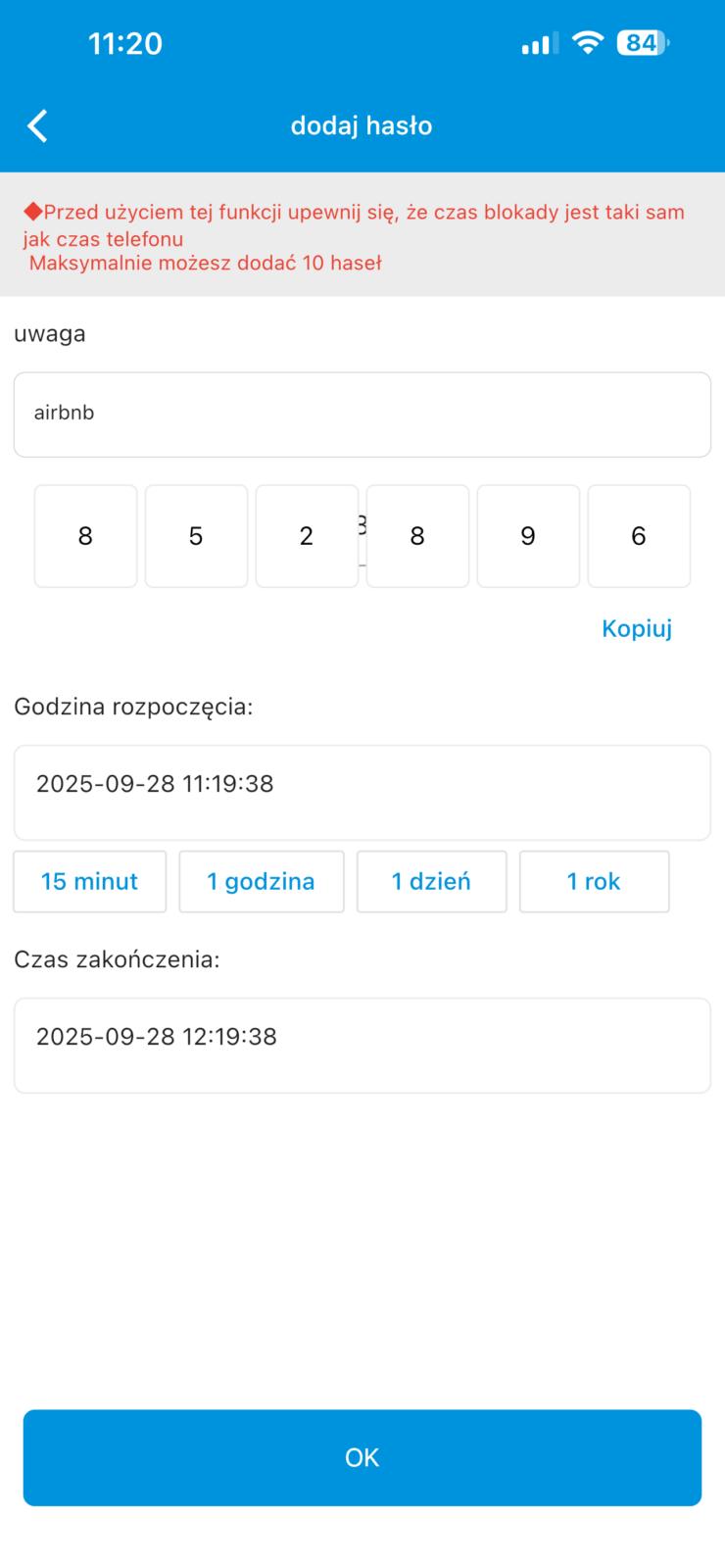725x1568 pixels.
Task: Select the 15 minut duration
Action: pos(89,881)
